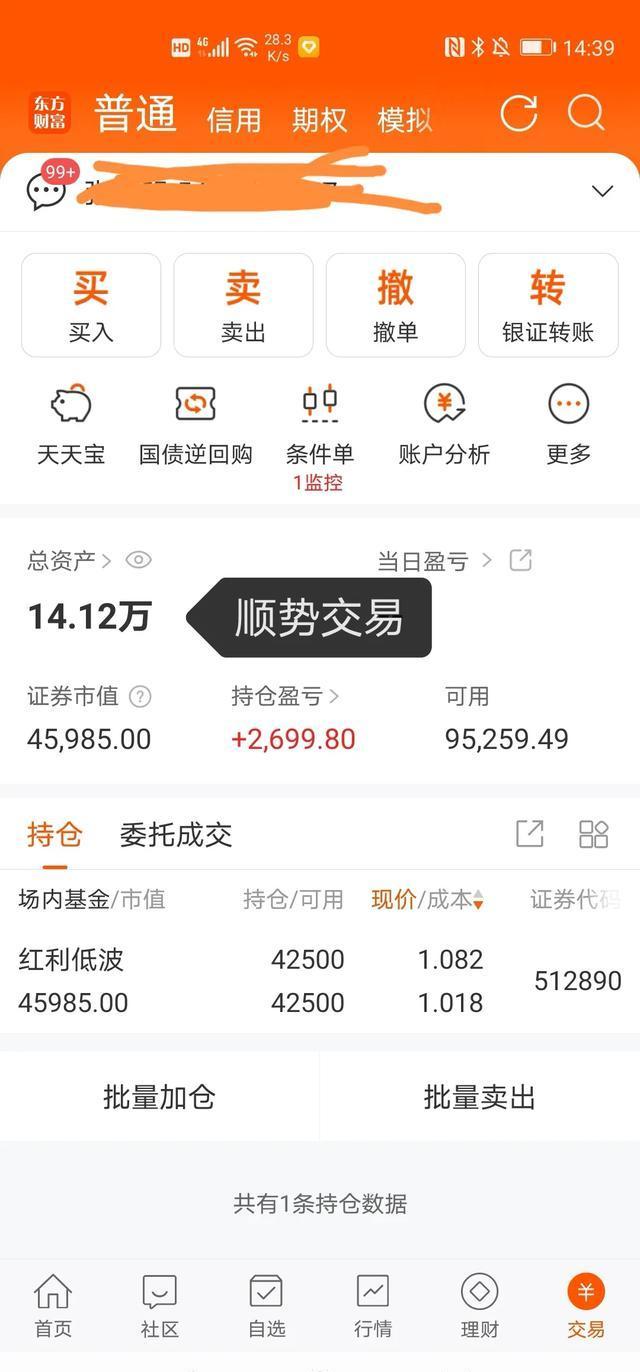Hide total assets with the eye icon
This screenshot has width=640, height=1372.
tap(138, 560)
